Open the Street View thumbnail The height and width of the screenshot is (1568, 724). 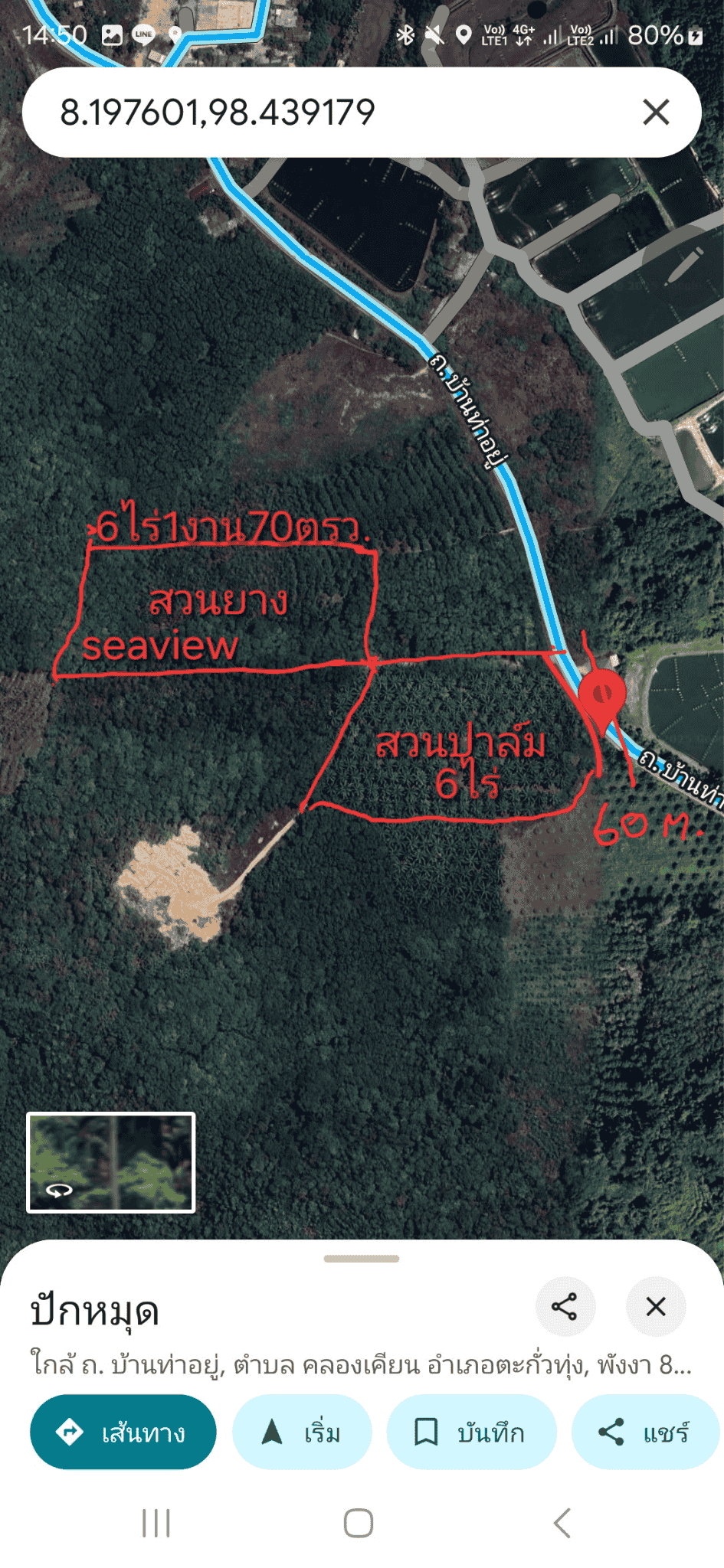click(x=111, y=1162)
